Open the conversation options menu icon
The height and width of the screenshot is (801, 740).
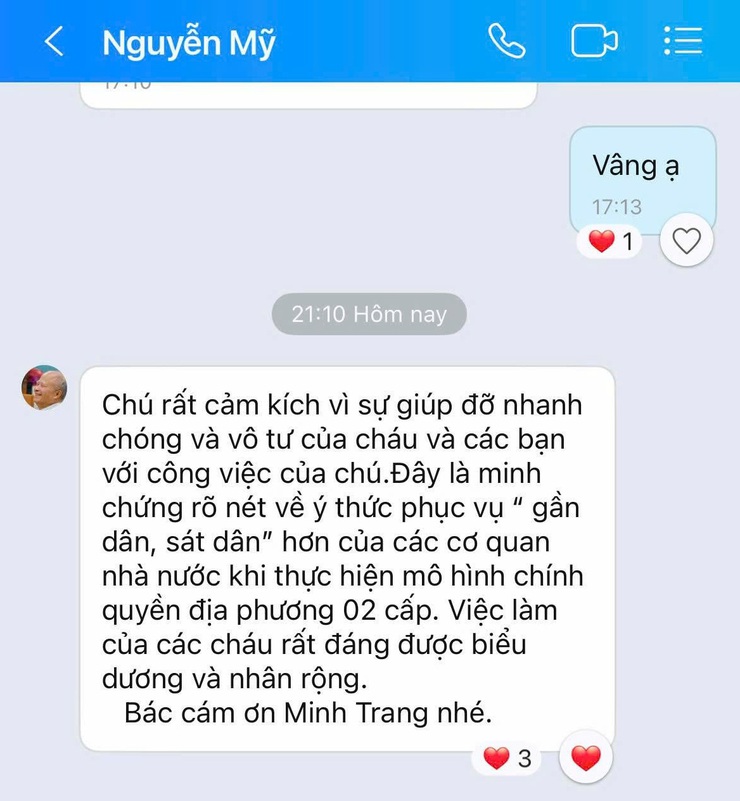pos(683,41)
